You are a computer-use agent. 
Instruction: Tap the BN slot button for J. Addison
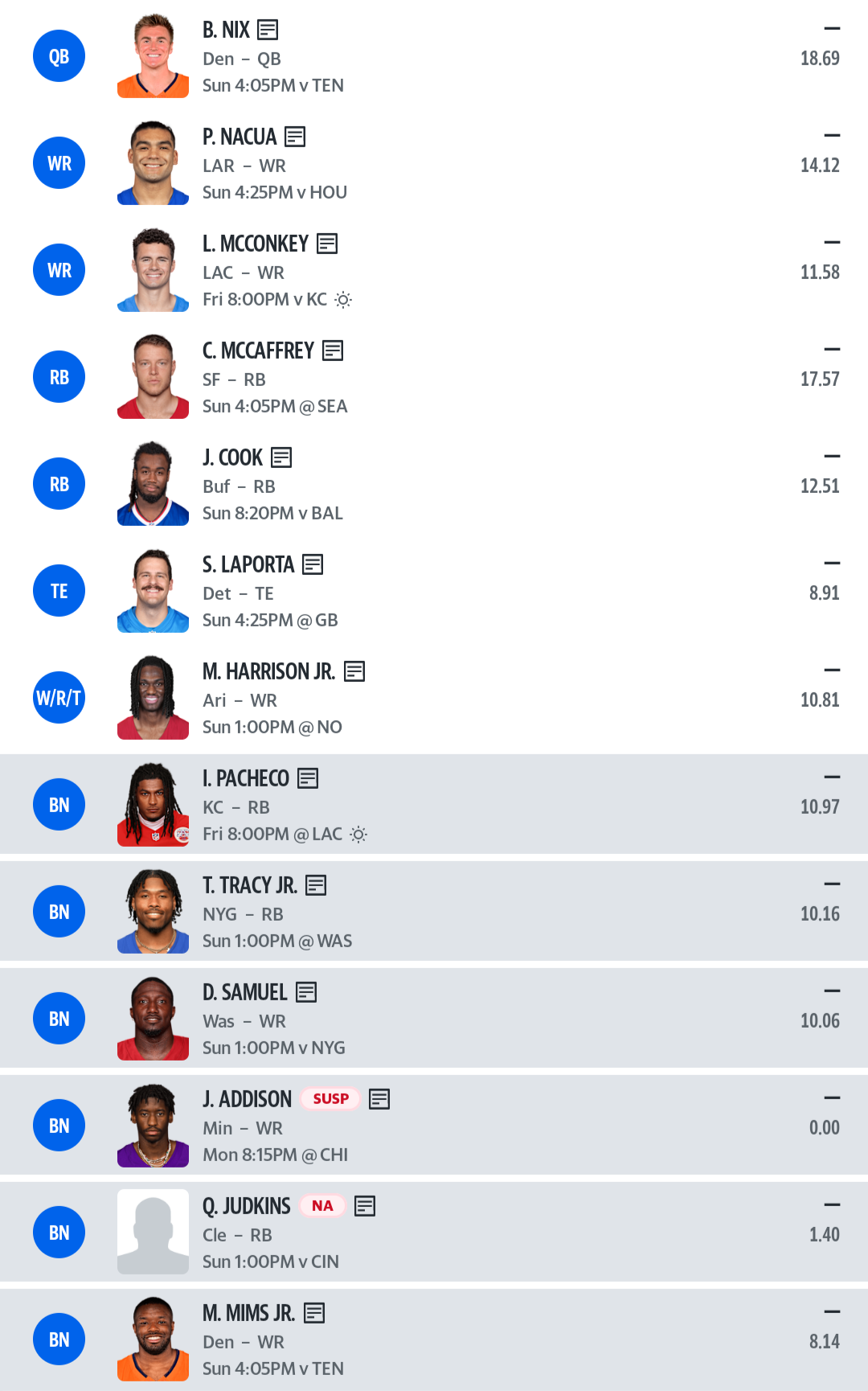coord(59,1126)
